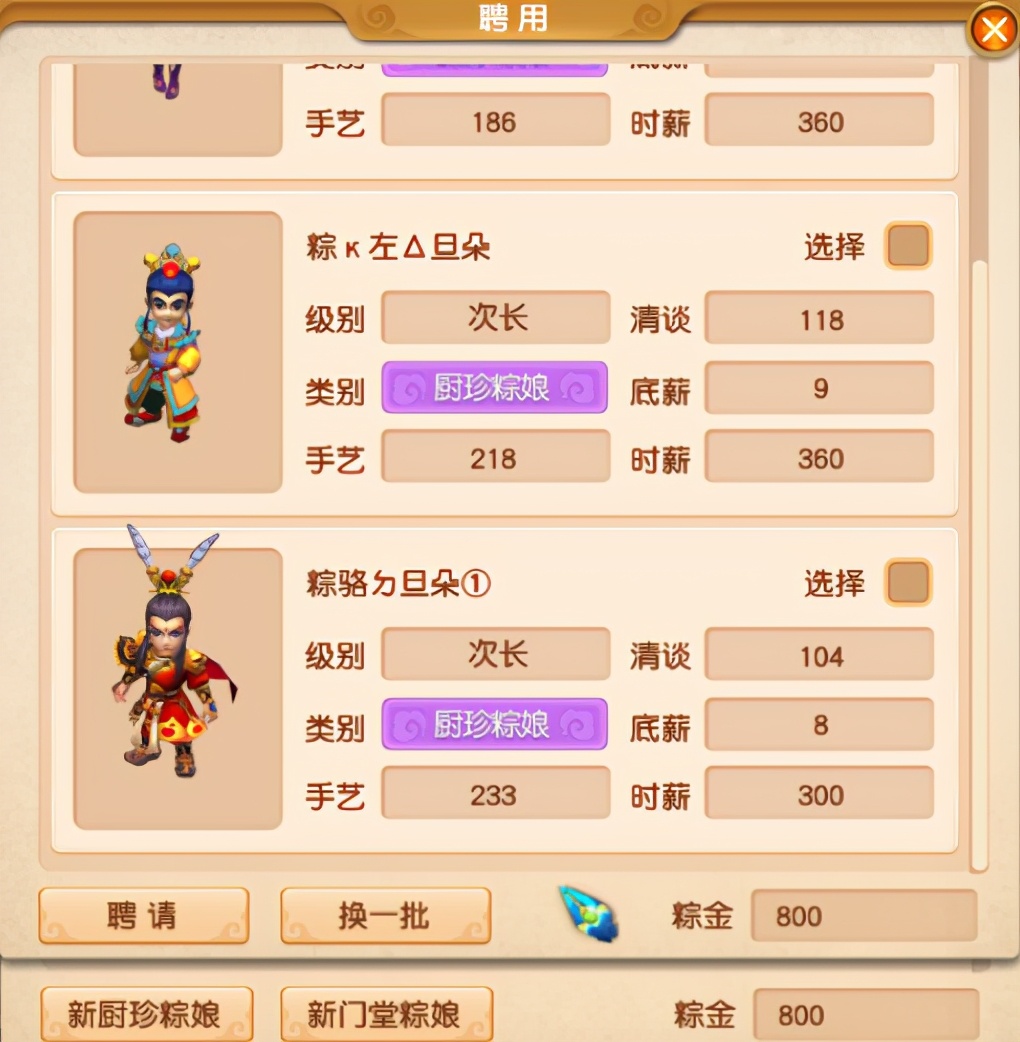Viewport: 1020px width, 1042px height.
Task: Click the bottom 粽金 field showing 800
Action: coord(864,1015)
